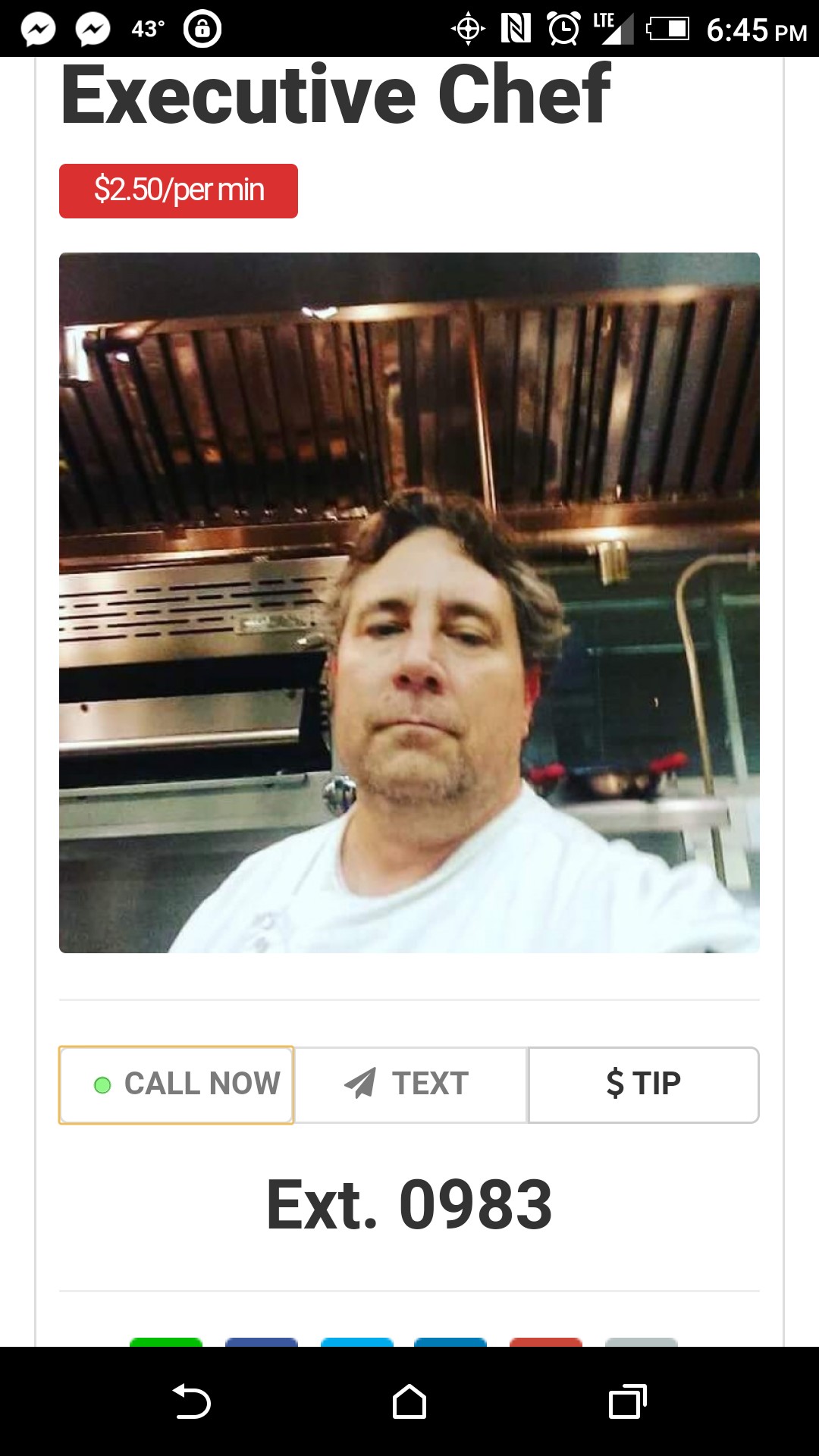The image size is (819, 1456).
Task: Send a text via TEXT button
Action: (x=410, y=1084)
